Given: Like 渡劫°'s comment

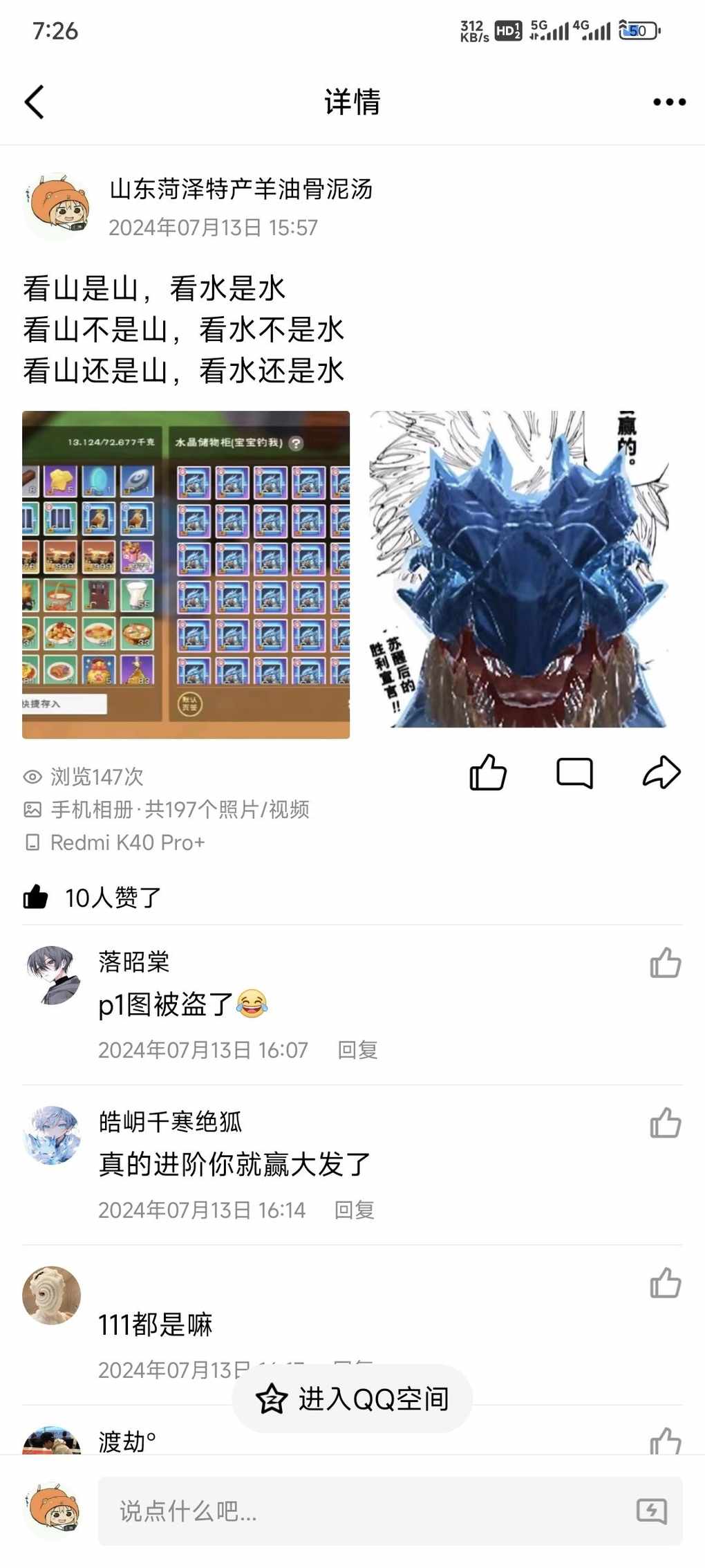Looking at the screenshot, I should (665, 1441).
